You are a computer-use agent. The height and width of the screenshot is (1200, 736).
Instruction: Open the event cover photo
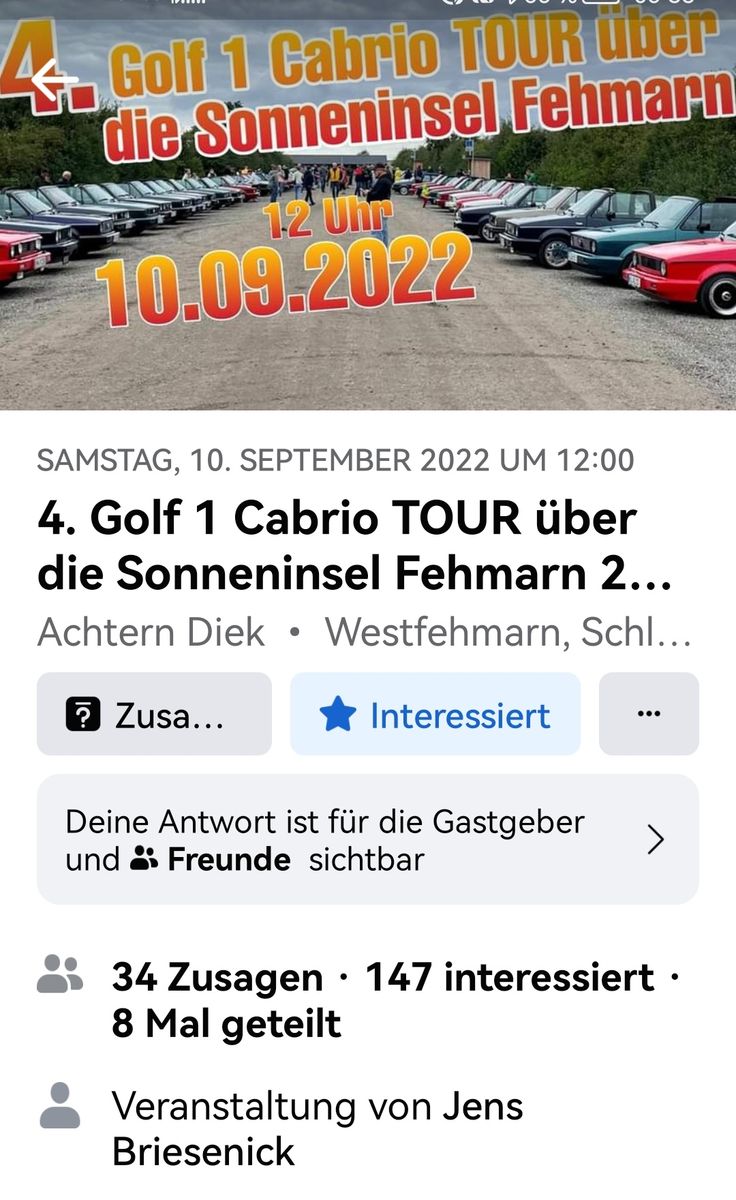(368, 250)
